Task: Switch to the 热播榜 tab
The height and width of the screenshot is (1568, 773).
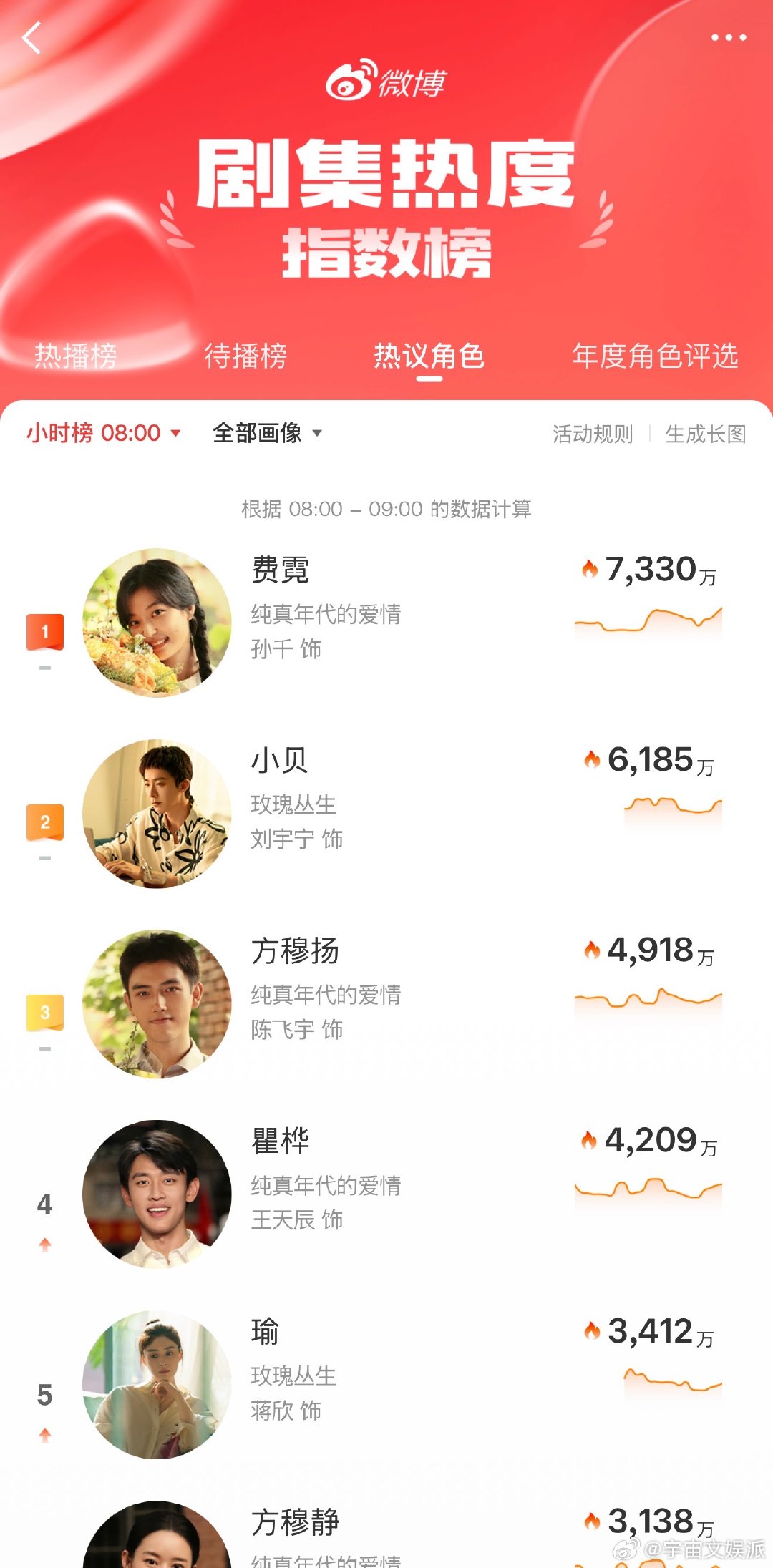Action: (x=77, y=356)
